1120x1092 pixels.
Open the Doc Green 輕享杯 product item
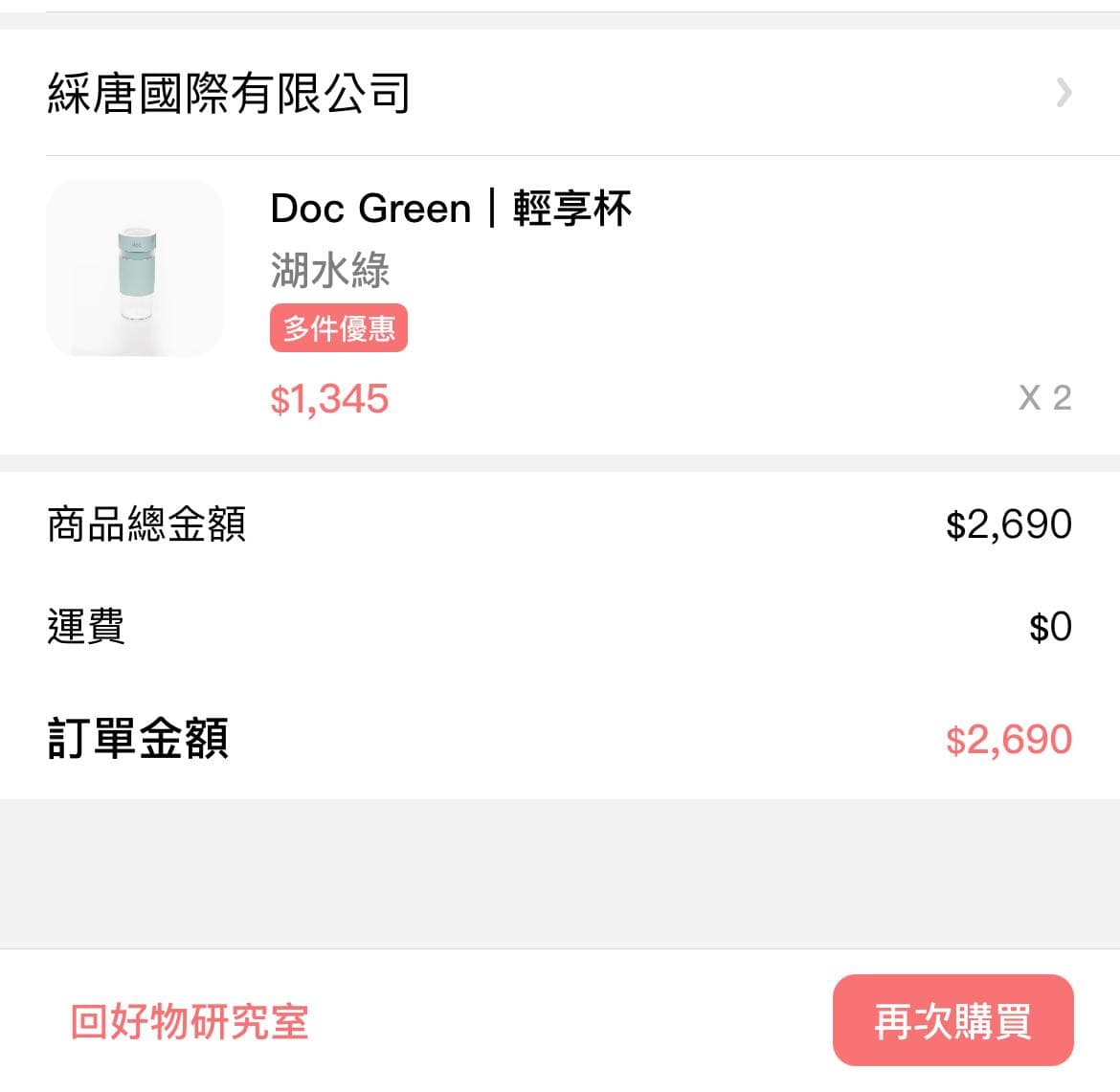(560, 305)
